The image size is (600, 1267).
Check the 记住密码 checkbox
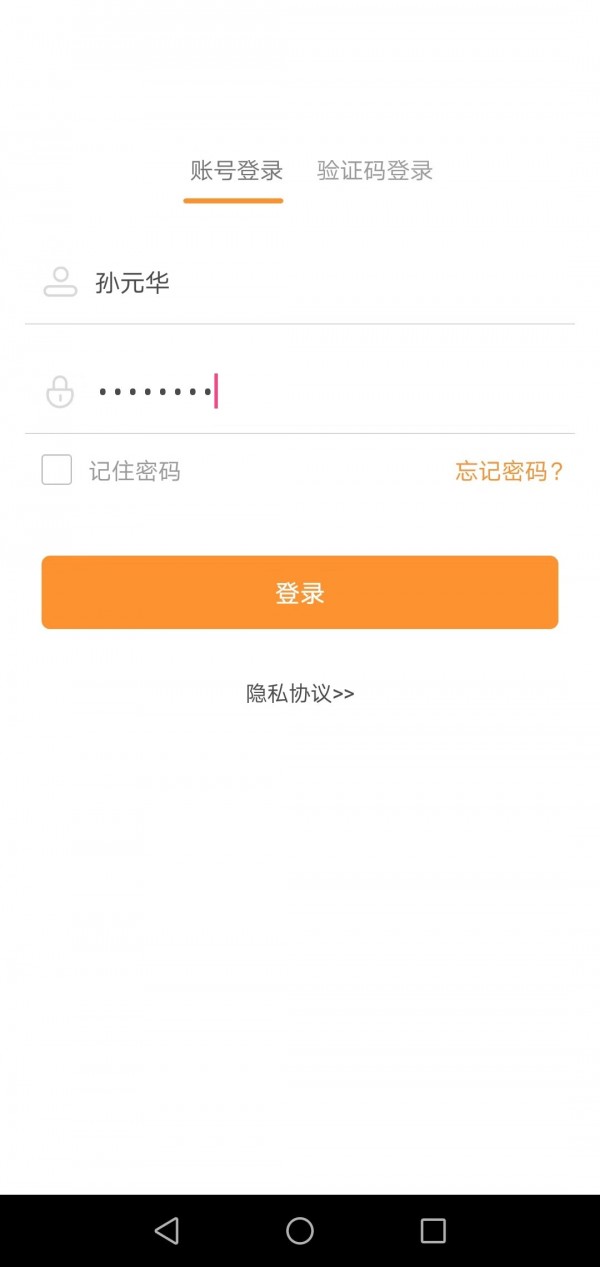(57, 470)
